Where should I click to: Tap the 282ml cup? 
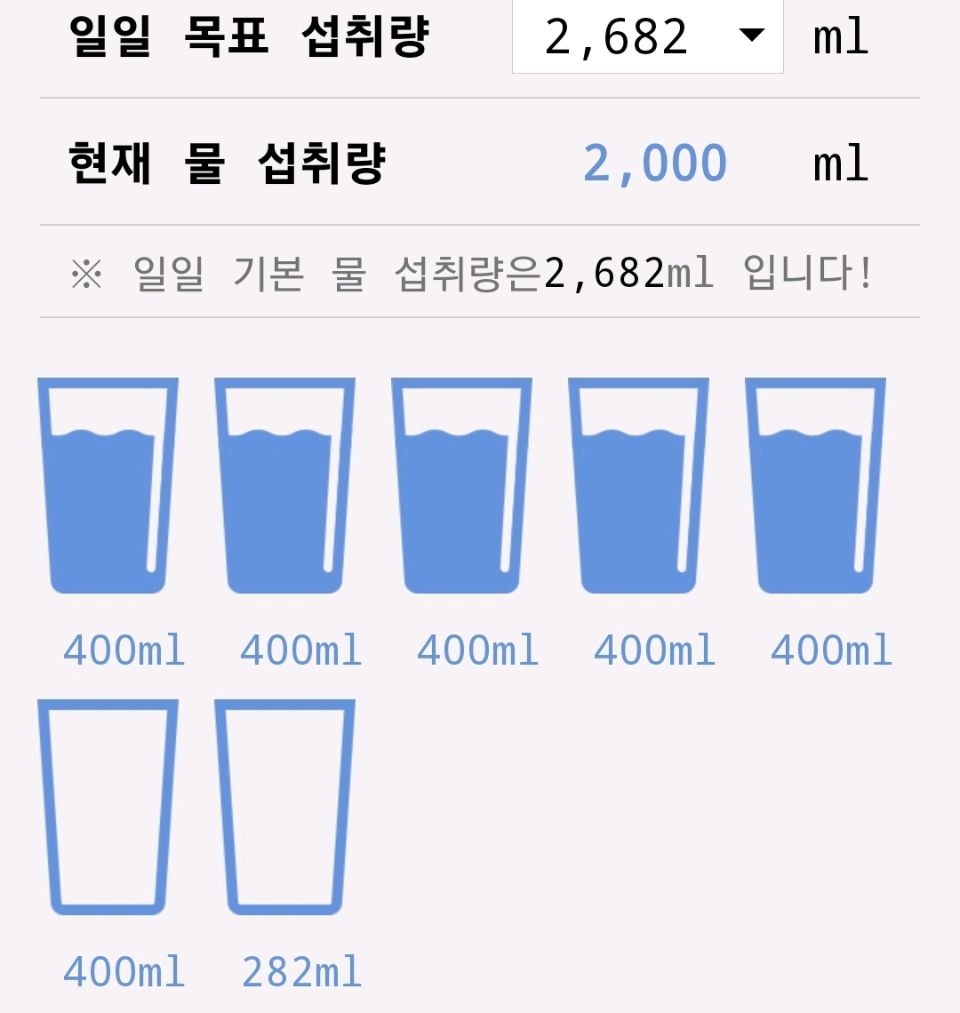click(285, 806)
